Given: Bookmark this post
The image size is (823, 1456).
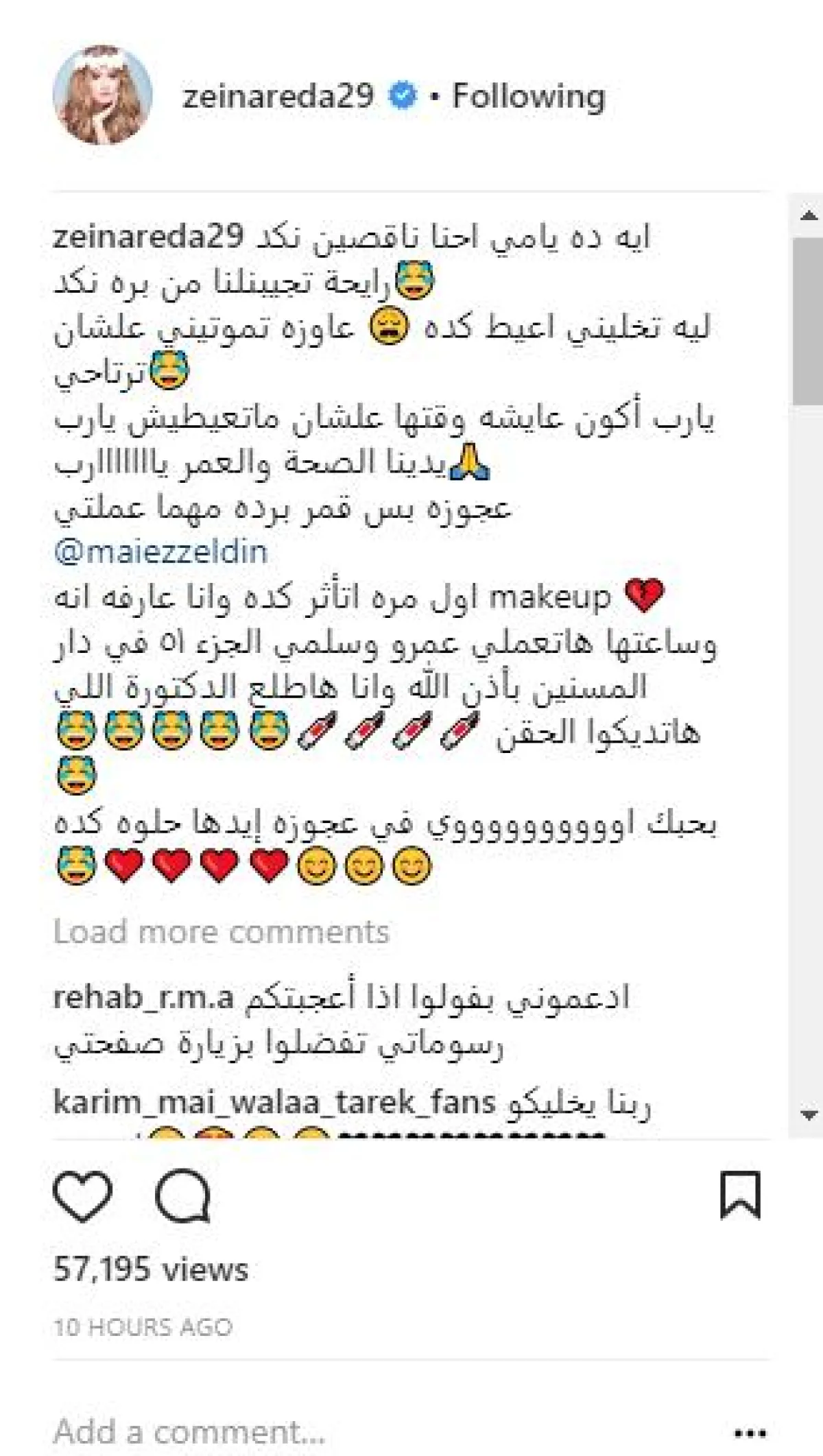Looking at the screenshot, I should [x=740, y=1196].
